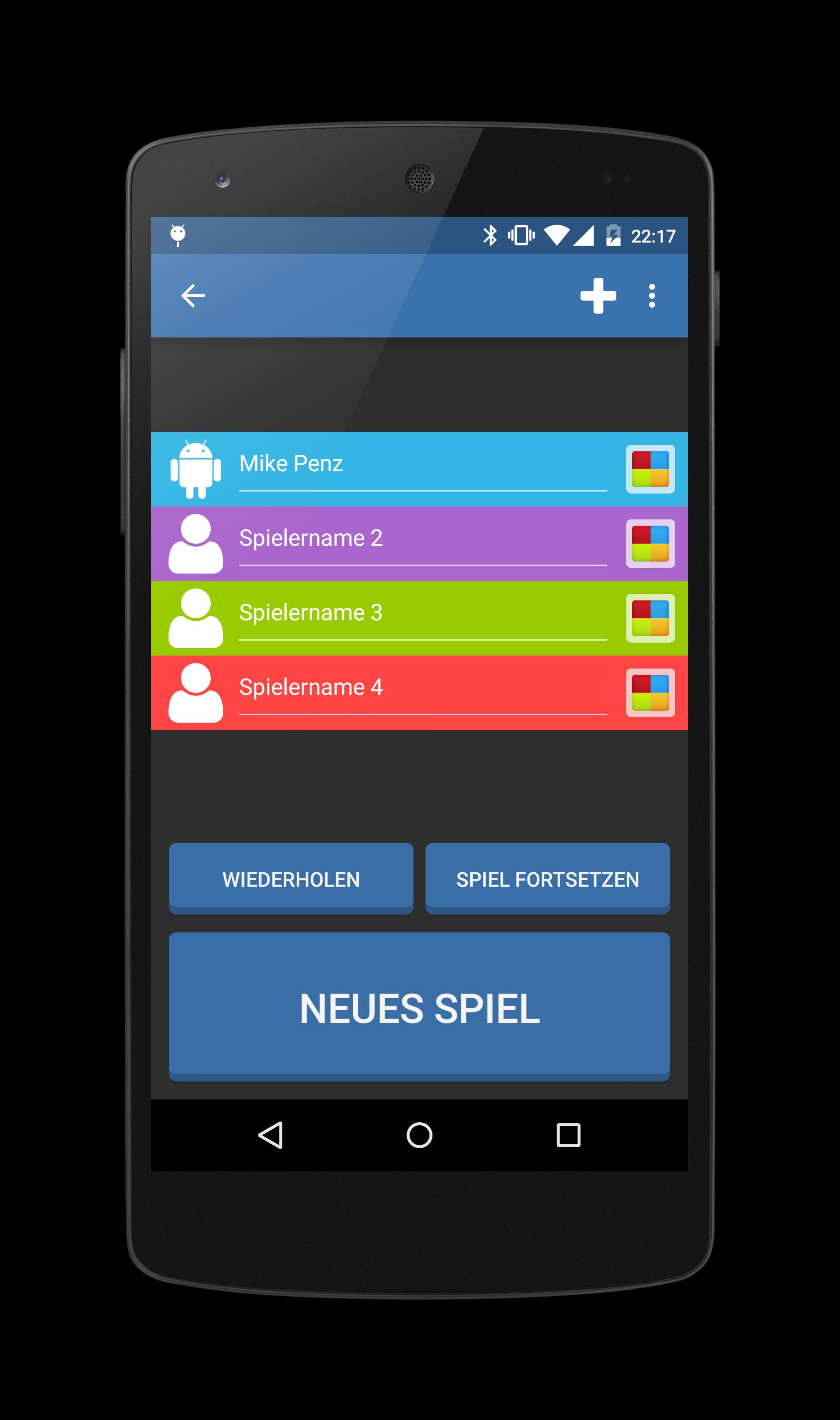The height and width of the screenshot is (1420, 840).
Task: Change the color of Spielername 2
Action: tap(650, 544)
